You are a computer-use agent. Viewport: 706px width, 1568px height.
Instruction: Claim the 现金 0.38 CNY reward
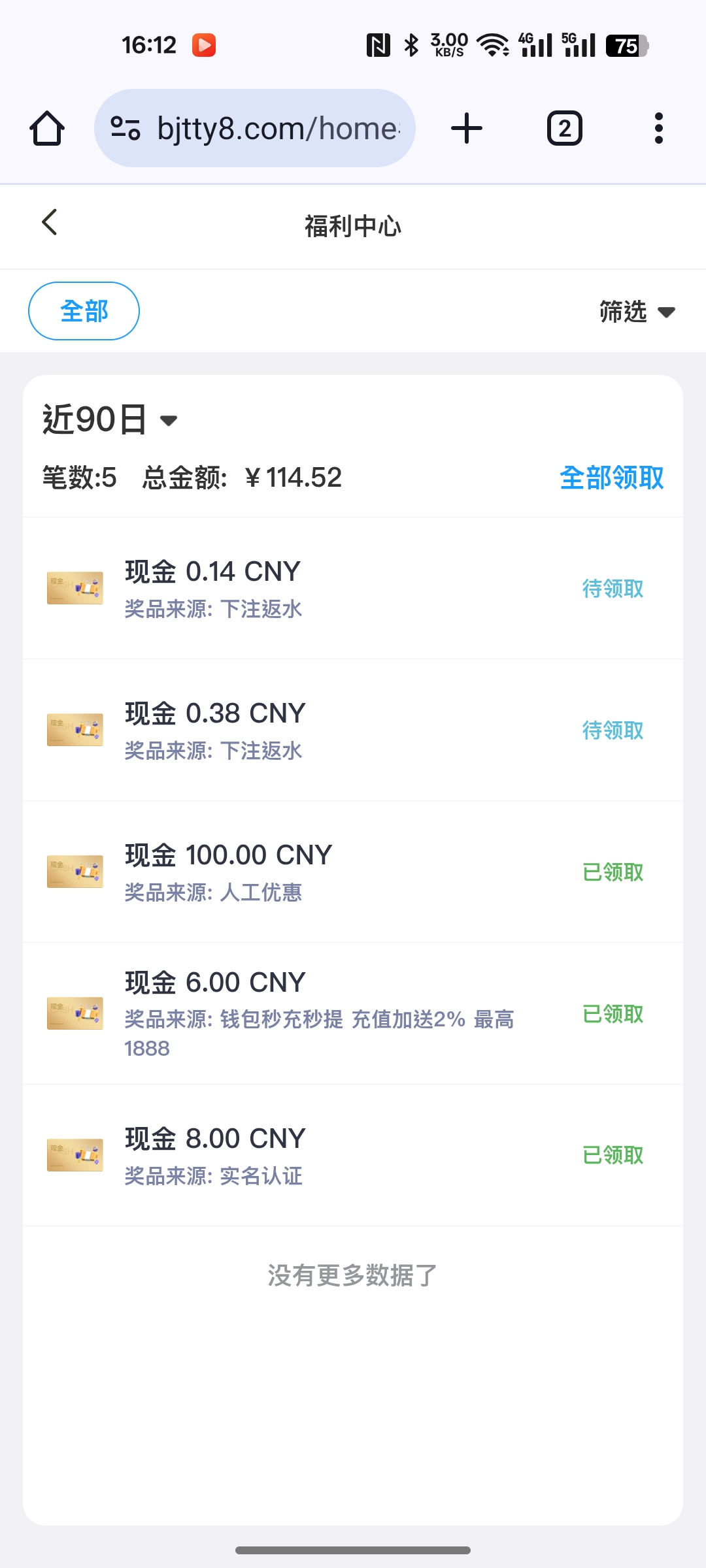click(613, 730)
